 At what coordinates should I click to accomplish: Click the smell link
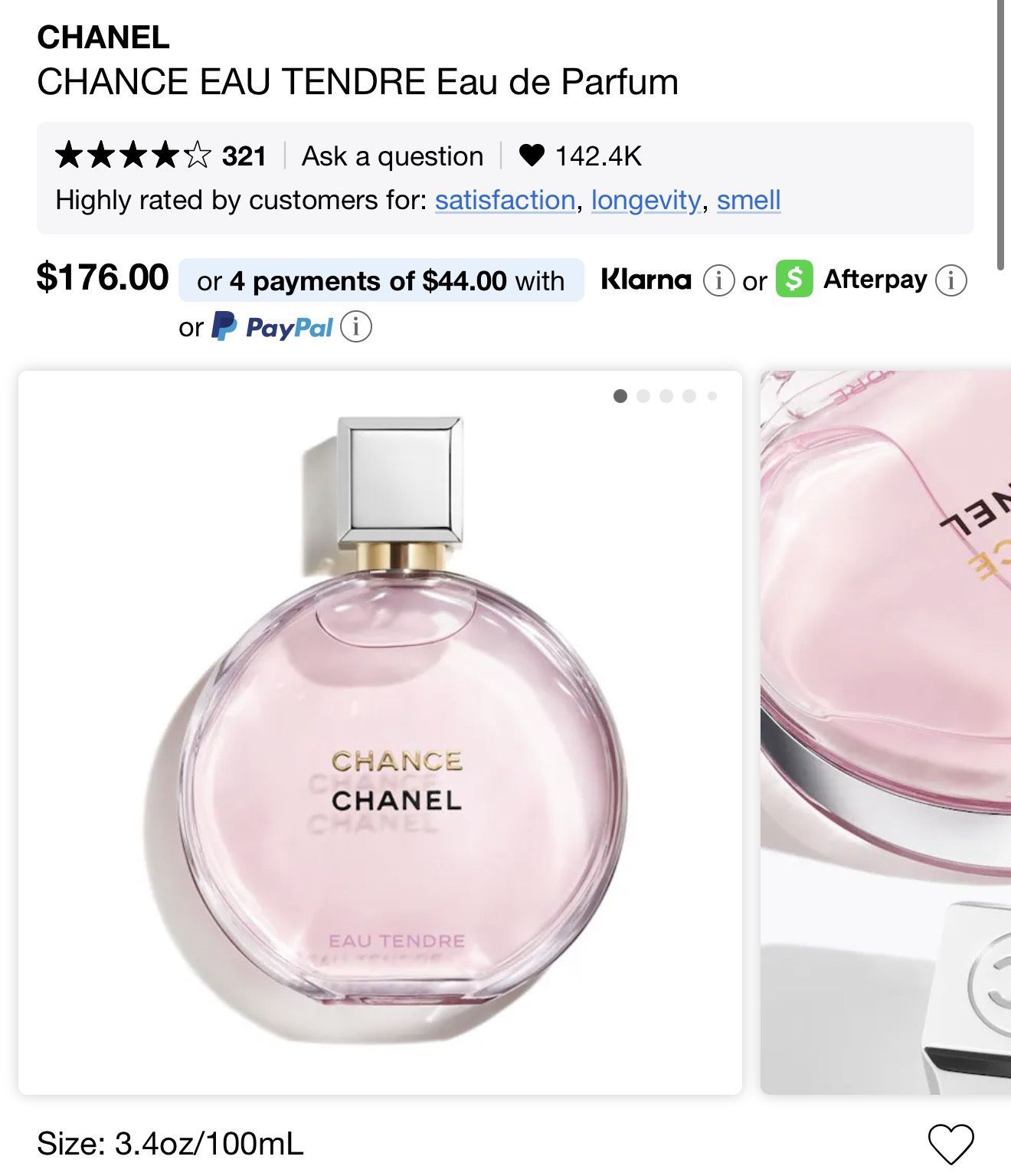(x=748, y=200)
